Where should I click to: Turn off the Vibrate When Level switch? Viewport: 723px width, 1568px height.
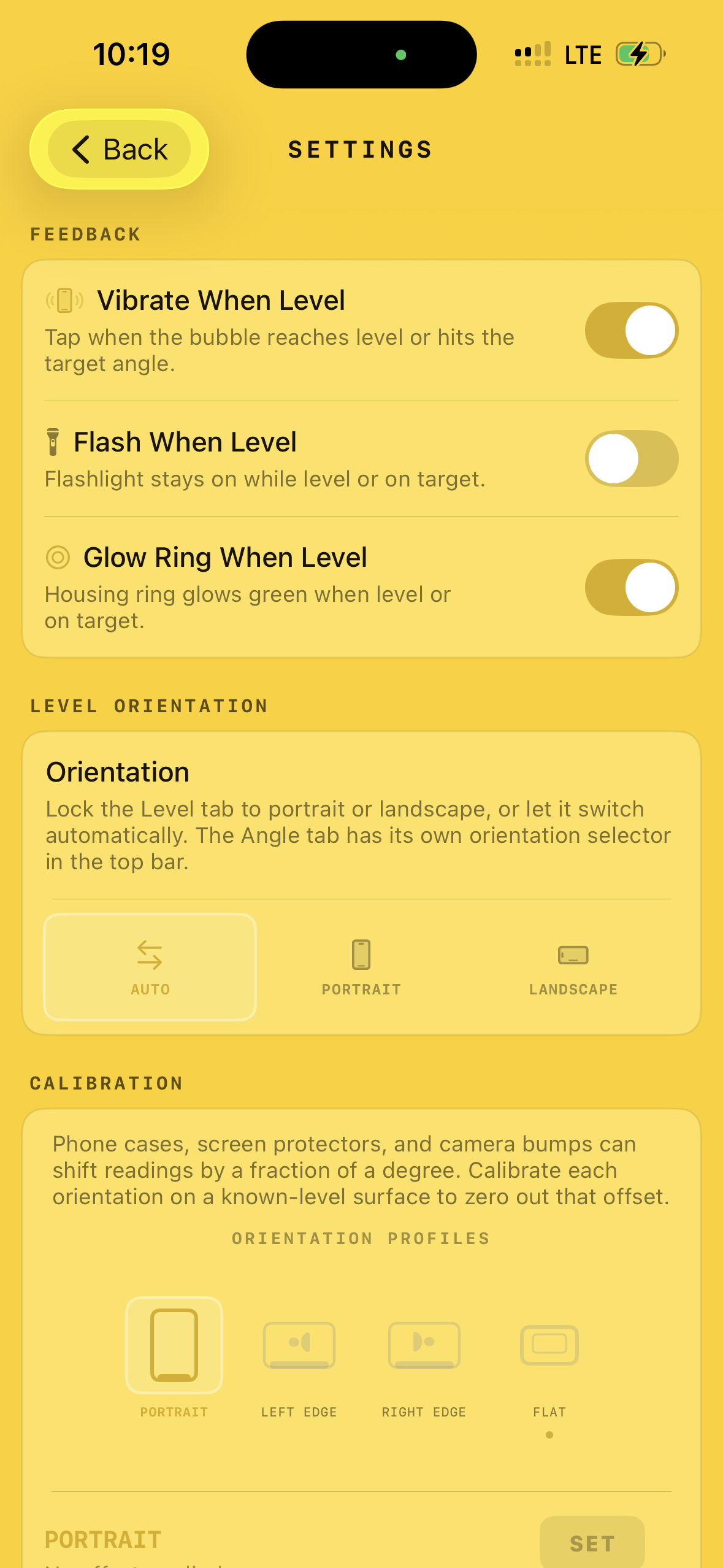(630, 330)
